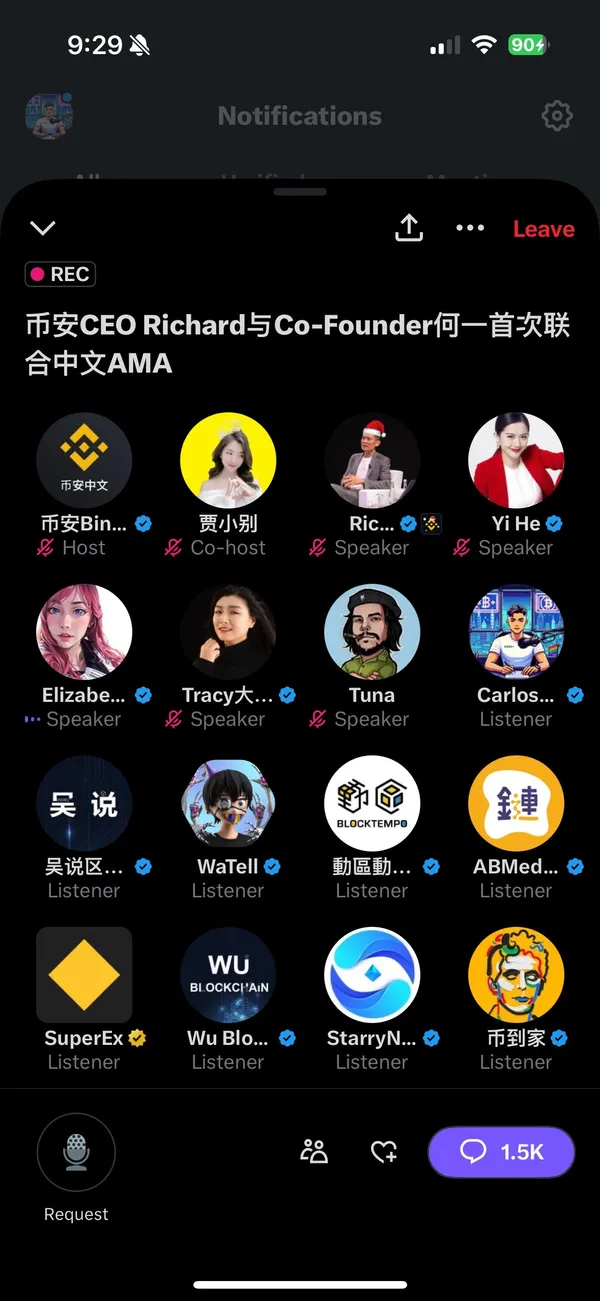The width and height of the screenshot is (600, 1301).
Task: Open listener Carlos's profile
Action: 516,633
